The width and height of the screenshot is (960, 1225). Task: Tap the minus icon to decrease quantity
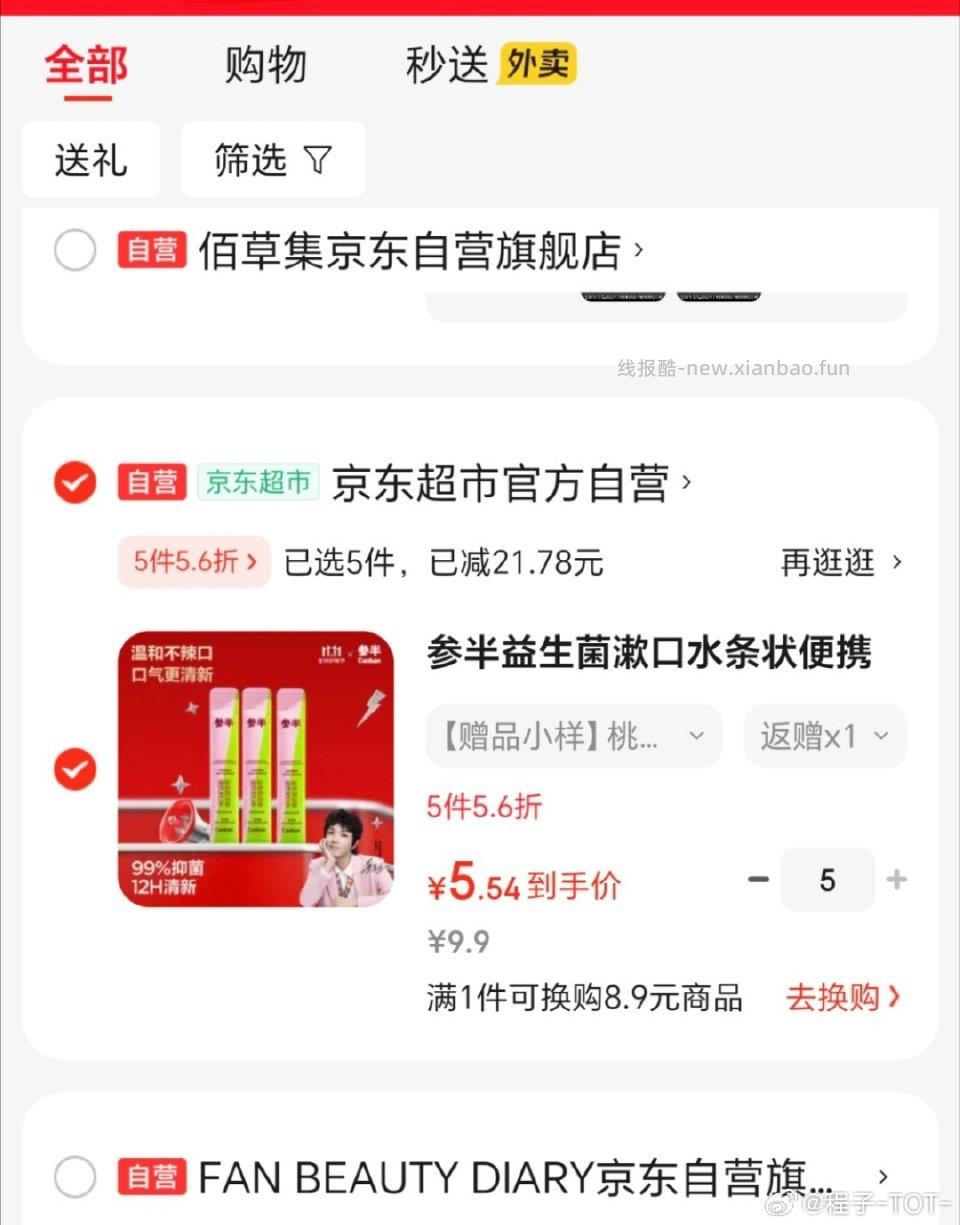[757, 879]
